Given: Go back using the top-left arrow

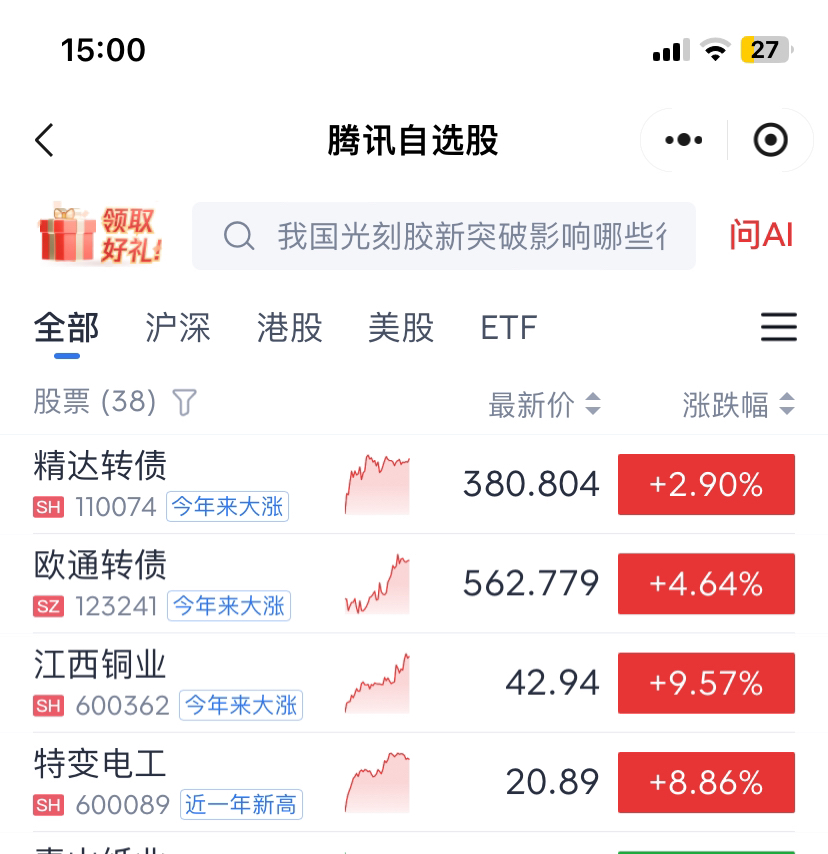Looking at the screenshot, I should tap(45, 140).
